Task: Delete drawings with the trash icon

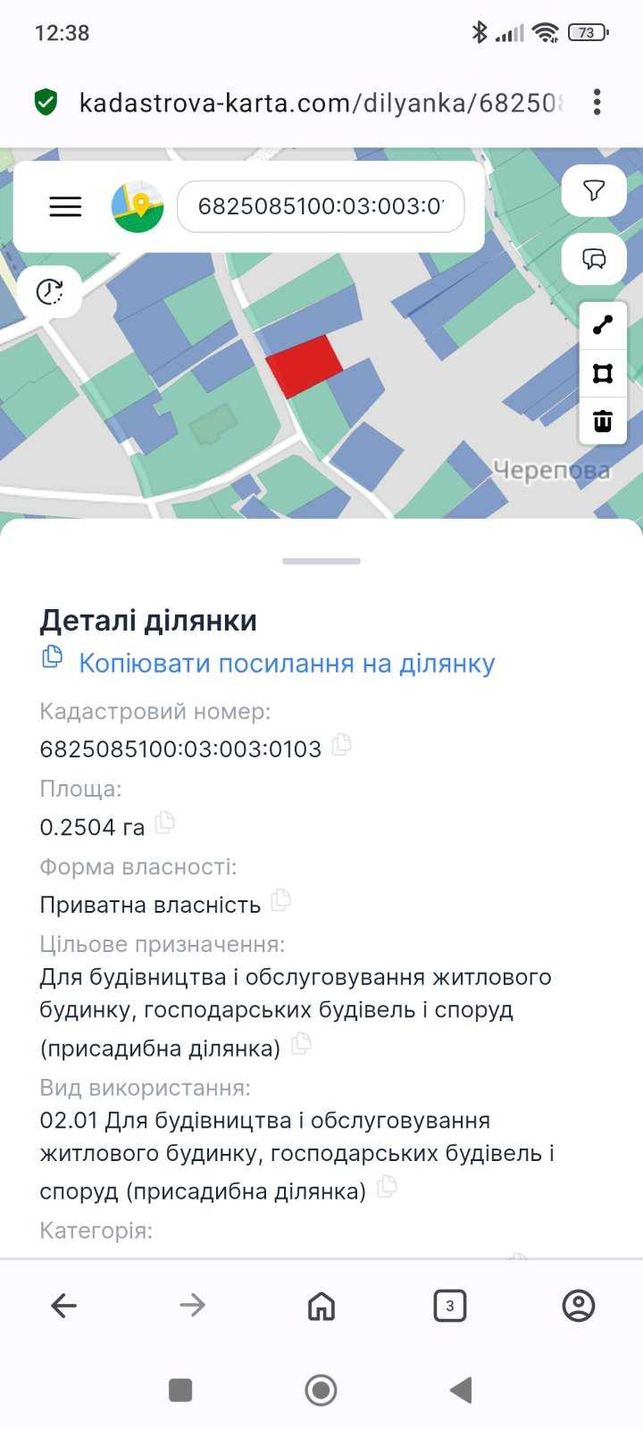Action: [x=602, y=421]
